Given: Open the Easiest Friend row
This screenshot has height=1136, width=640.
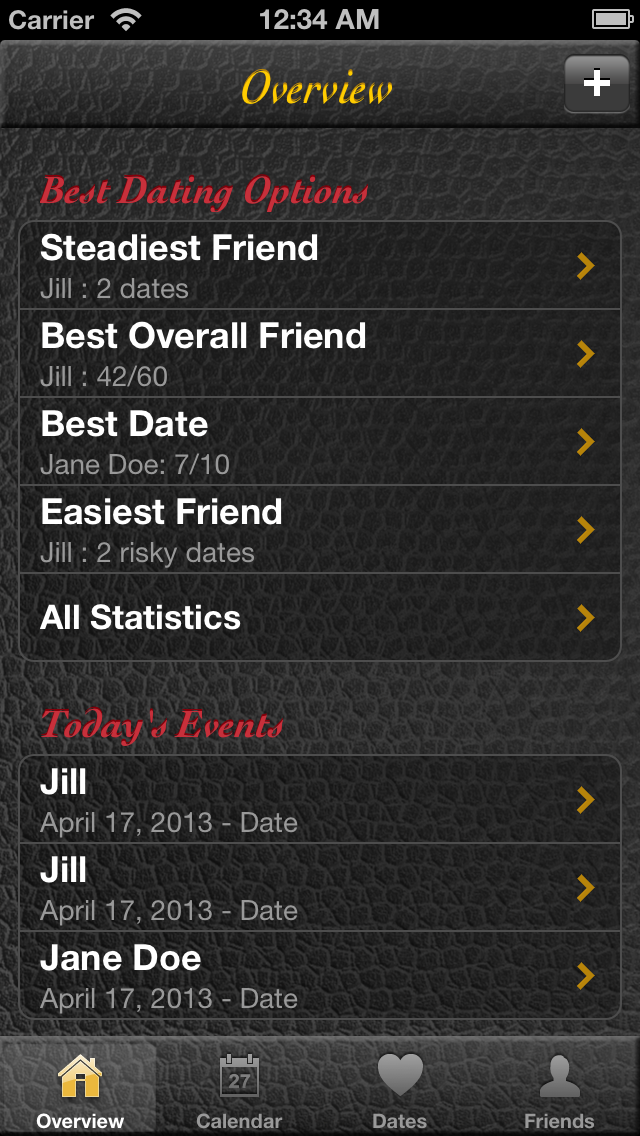Looking at the screenshot, I should pos(320,530).
